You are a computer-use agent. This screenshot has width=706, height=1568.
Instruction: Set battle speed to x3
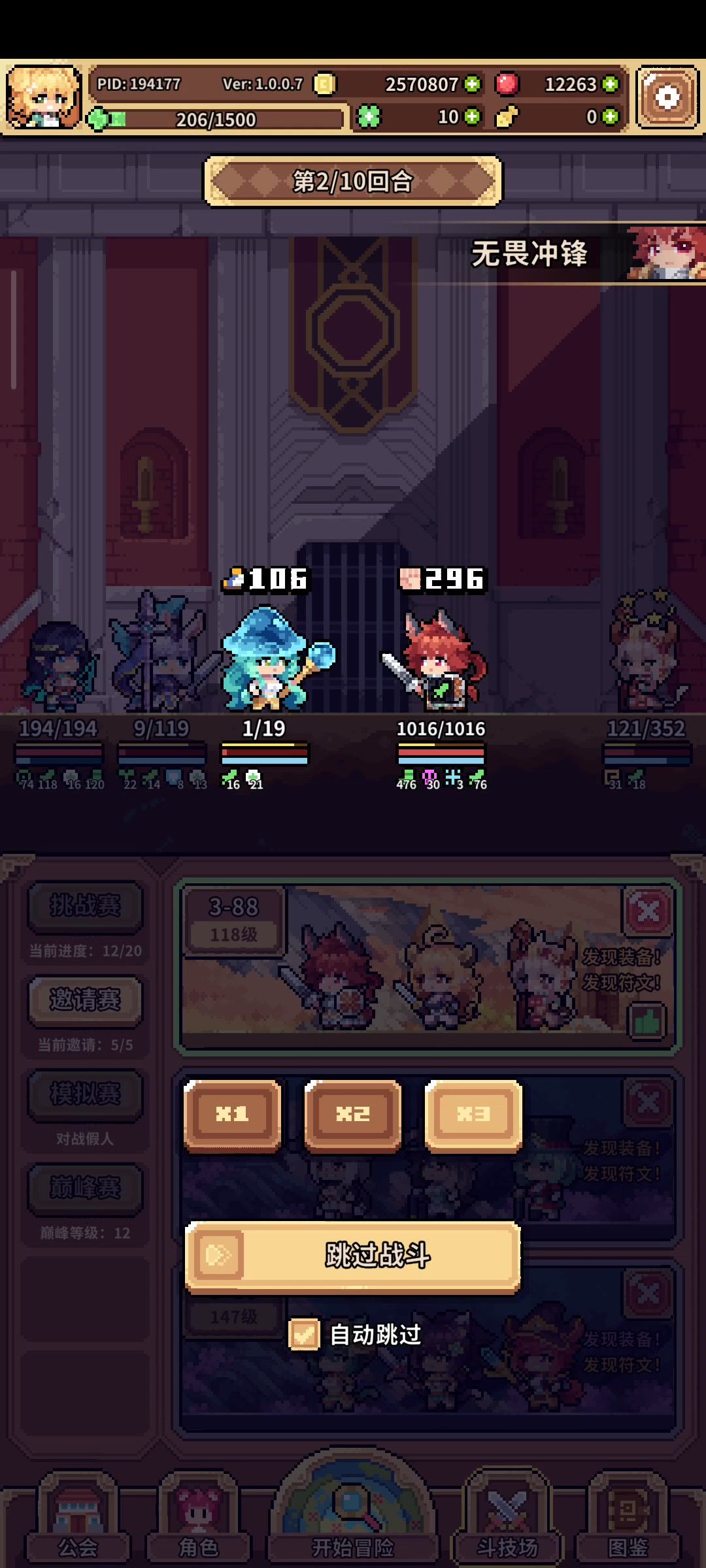473,1113
